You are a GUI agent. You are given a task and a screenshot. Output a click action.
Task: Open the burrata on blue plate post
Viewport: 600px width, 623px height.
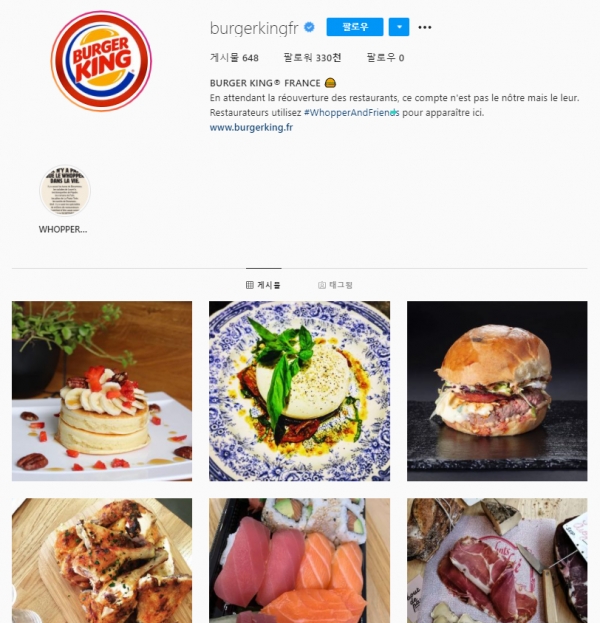[x=299, y=391]
